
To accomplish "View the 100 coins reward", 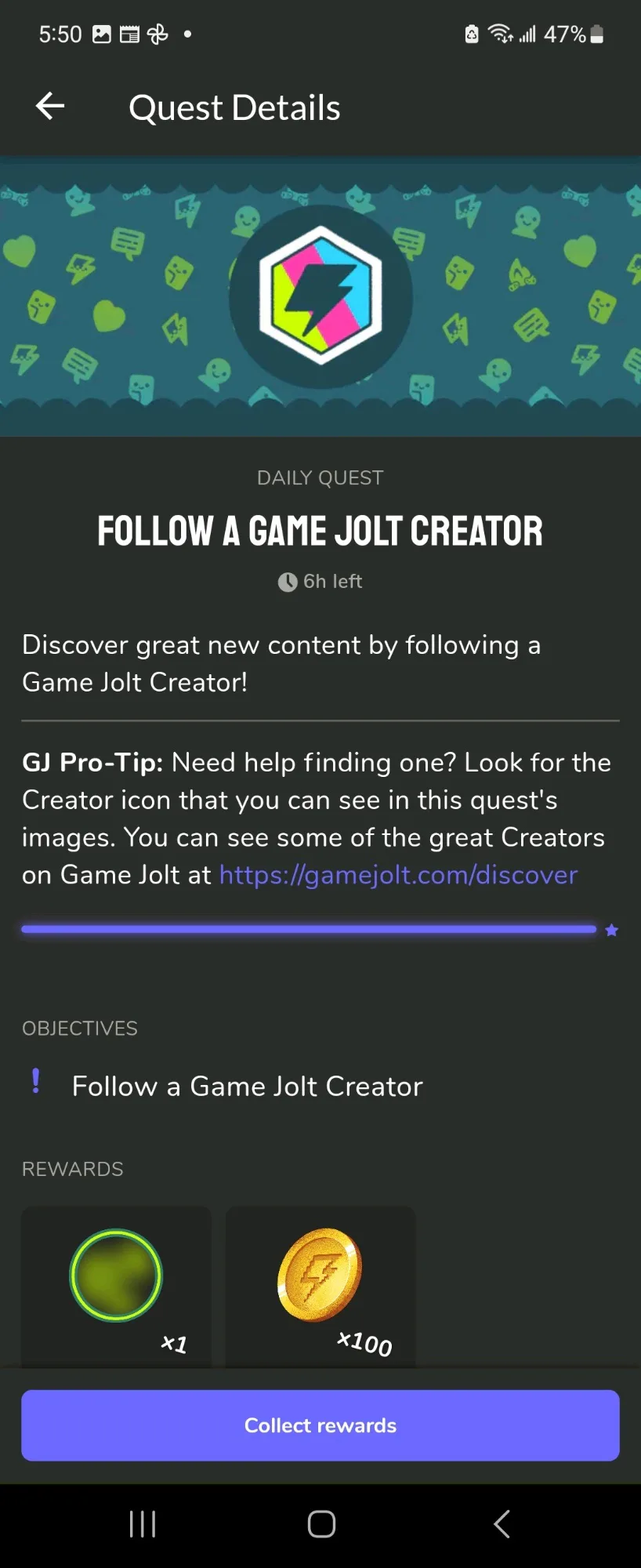I will tap(320, 1276).
